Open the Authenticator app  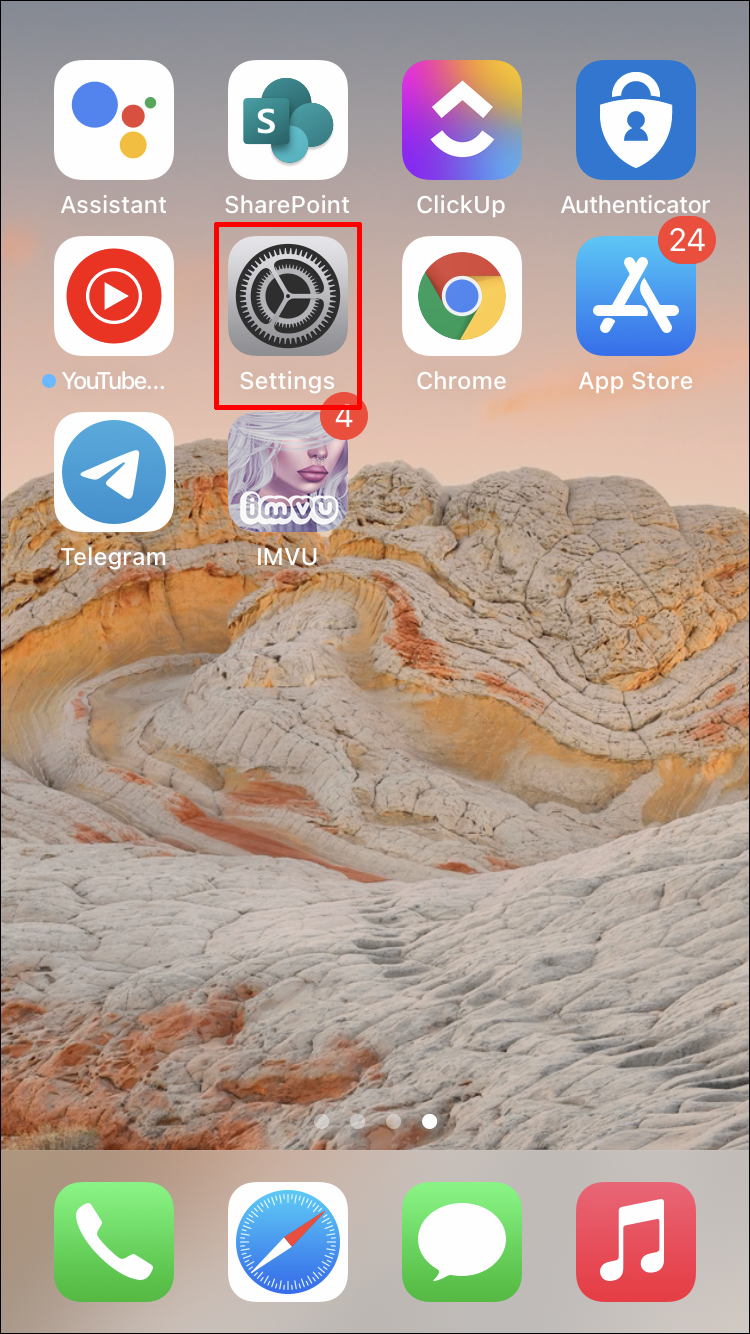point(635,120)
